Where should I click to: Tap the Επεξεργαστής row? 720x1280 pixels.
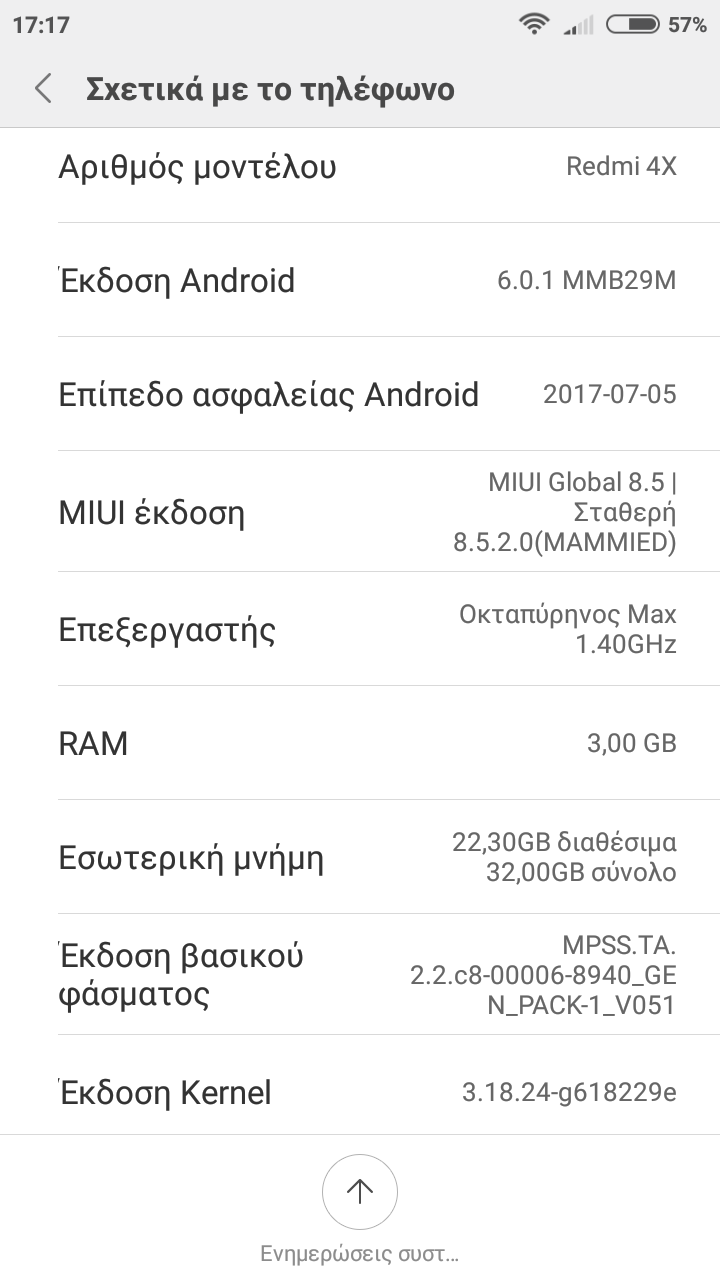tap(360, 629)
